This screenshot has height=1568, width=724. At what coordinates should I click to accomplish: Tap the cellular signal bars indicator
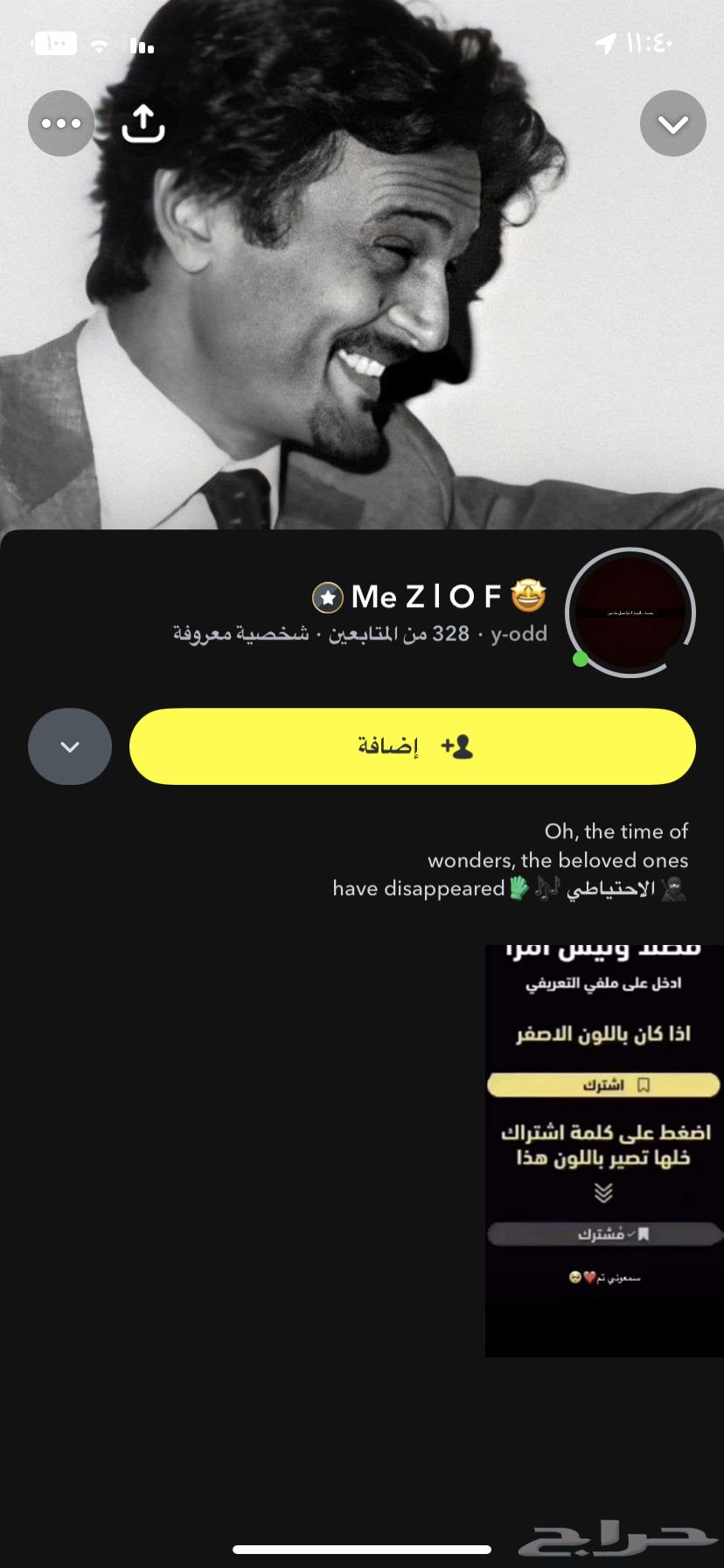tap(141, 45)
